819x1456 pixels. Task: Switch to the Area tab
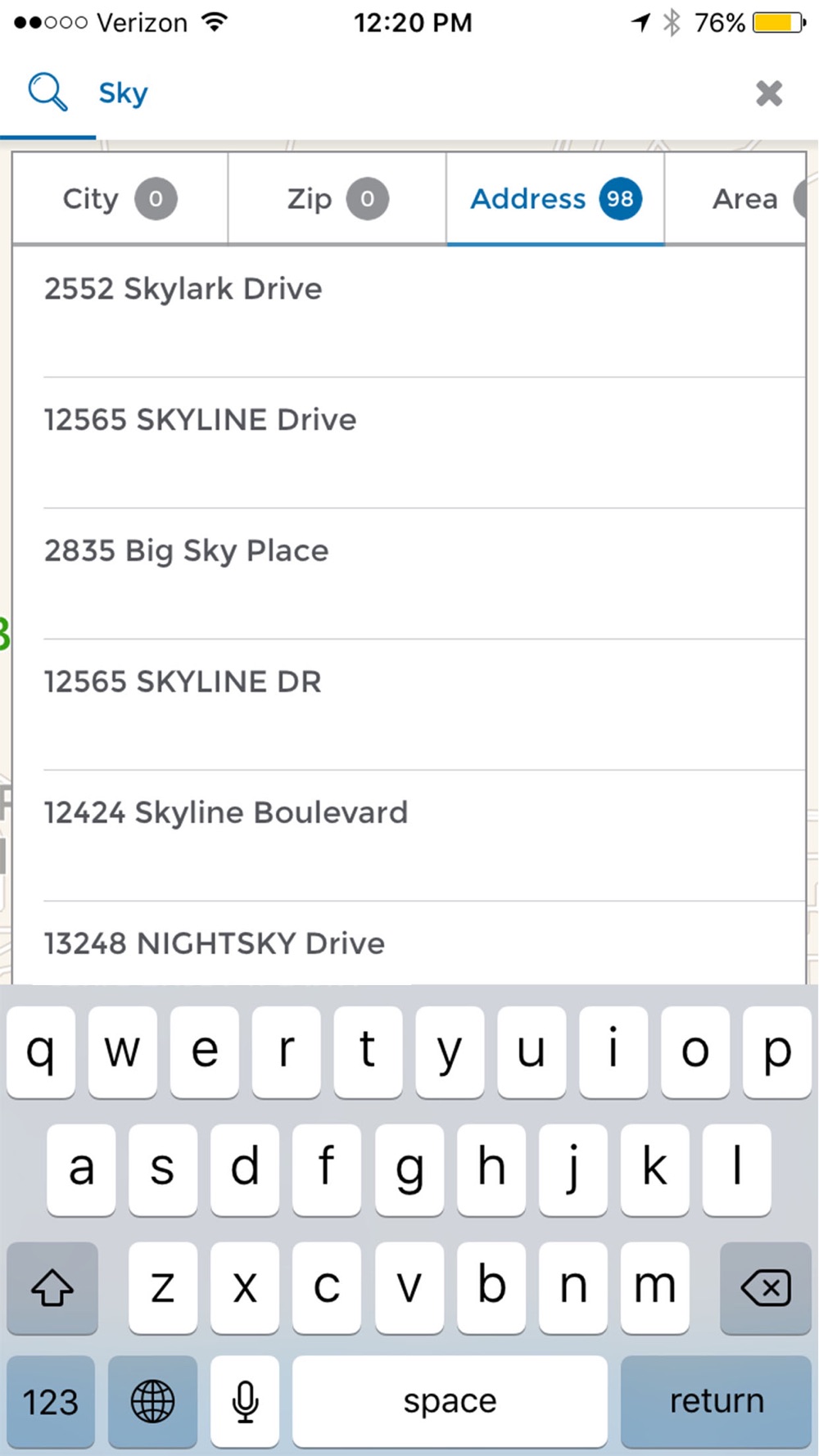735,198
